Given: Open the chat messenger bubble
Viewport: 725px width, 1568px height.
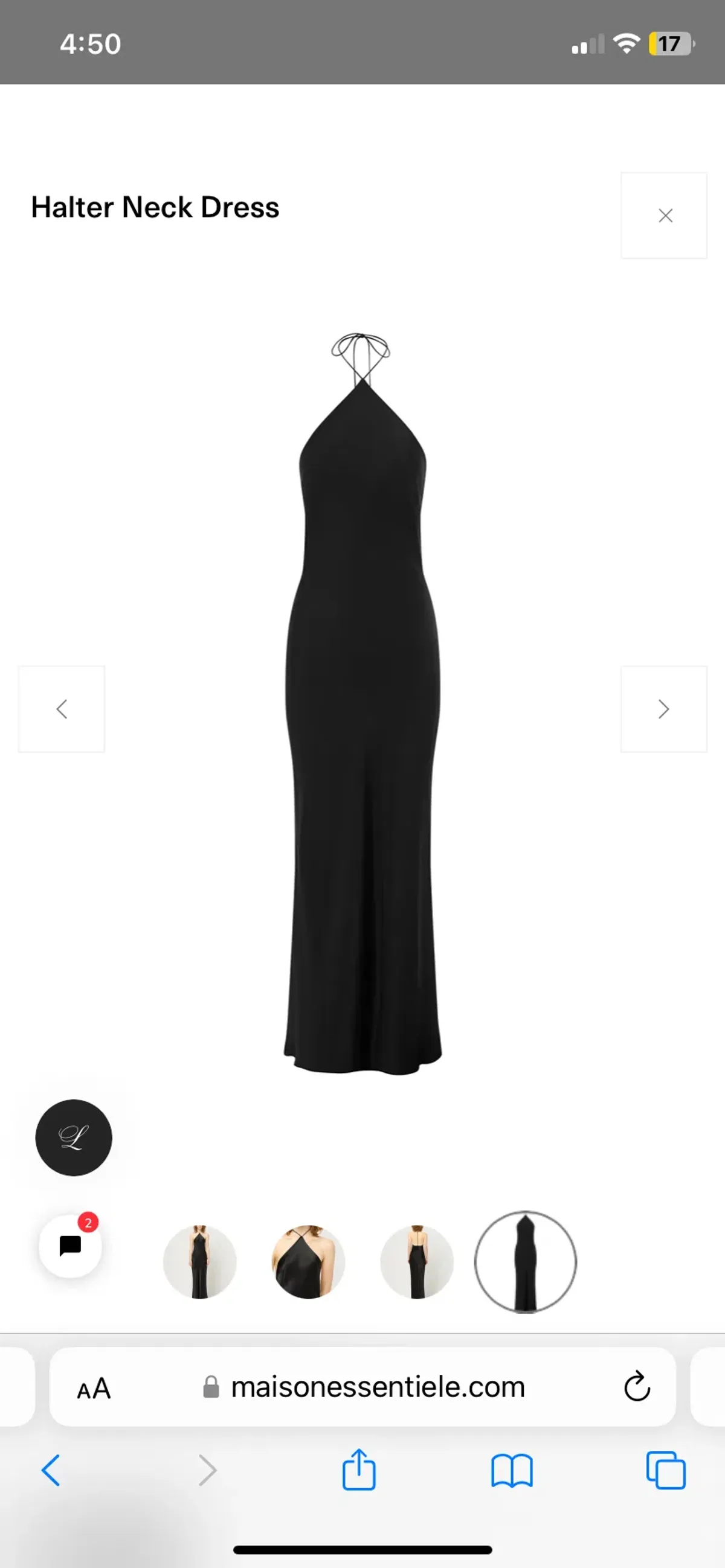Looking at the screenshot, I should (x=71, y=1246).
